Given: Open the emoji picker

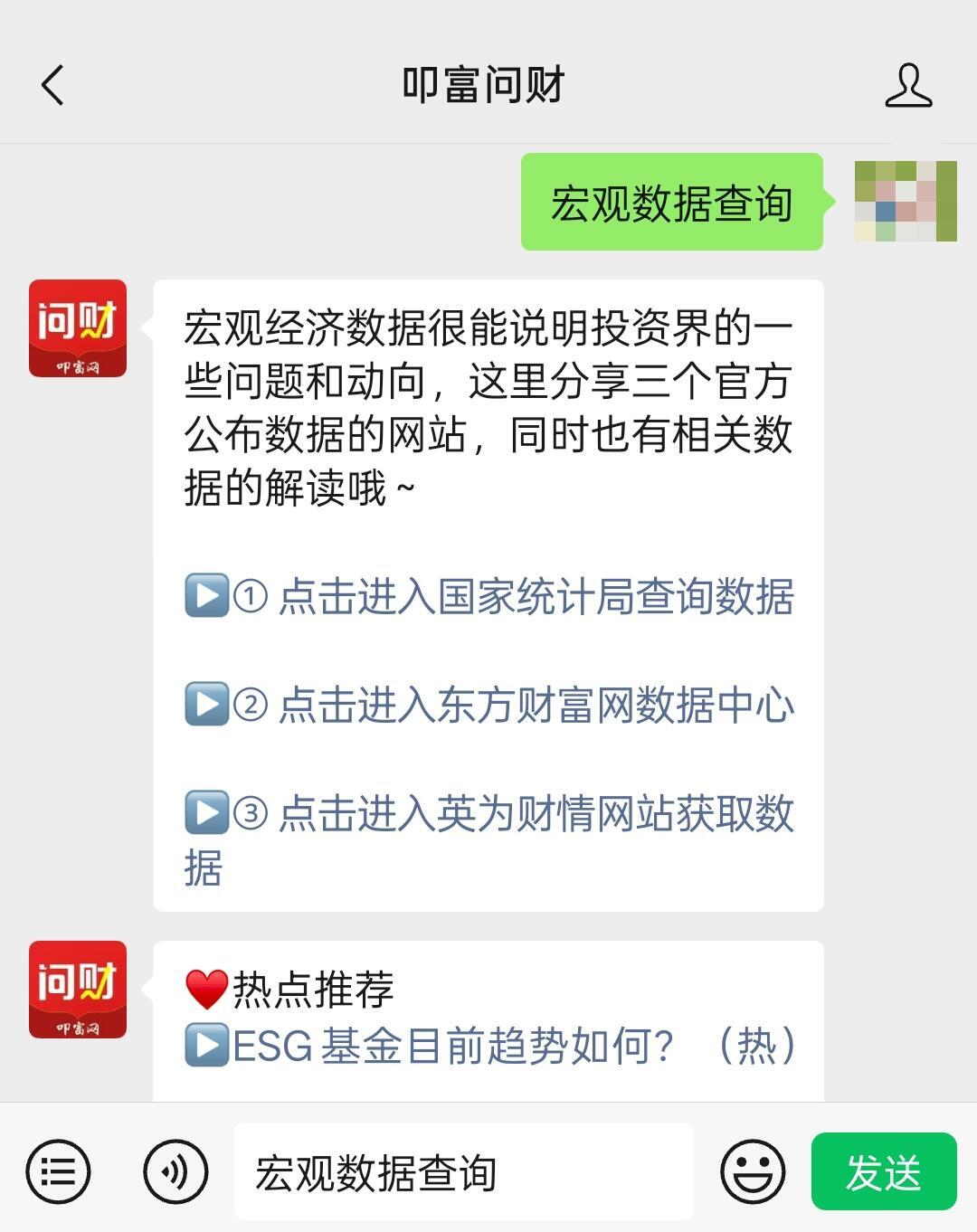Looking at the screenshot, I should [x=752, y=1172].
